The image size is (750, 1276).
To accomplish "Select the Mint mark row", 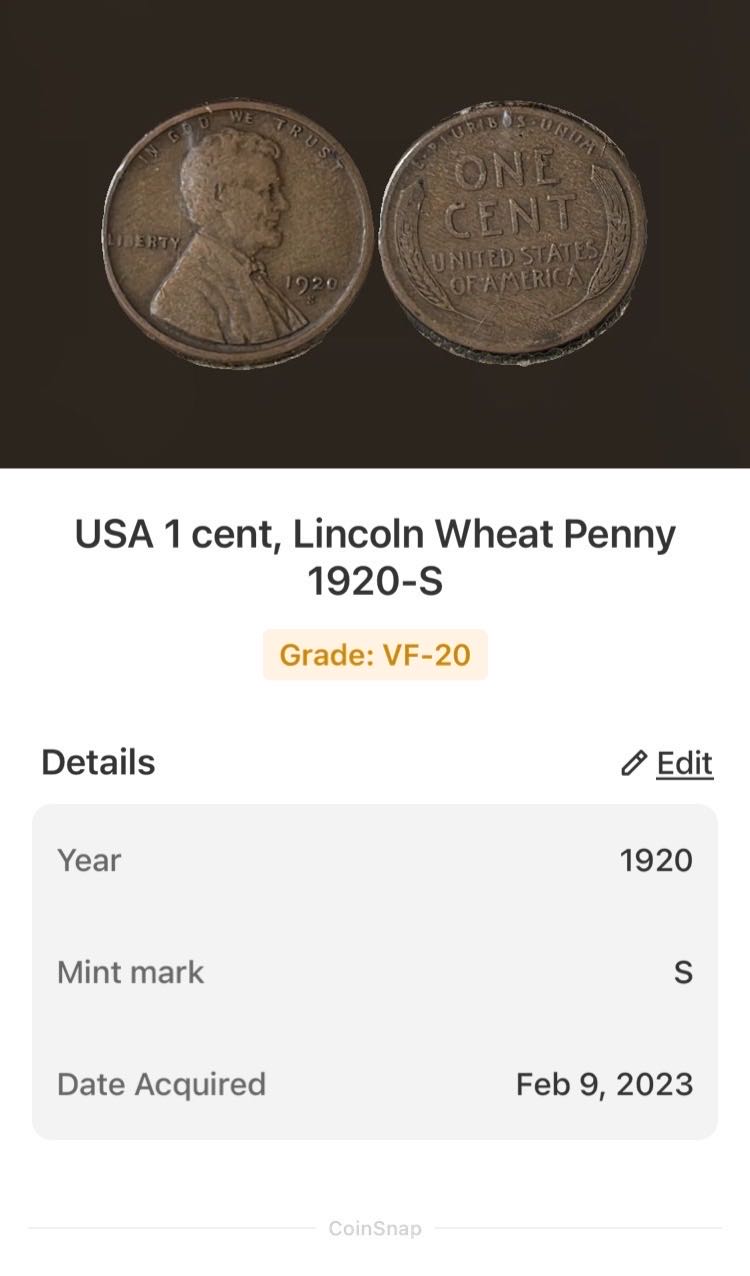I will tap(374, 972).
